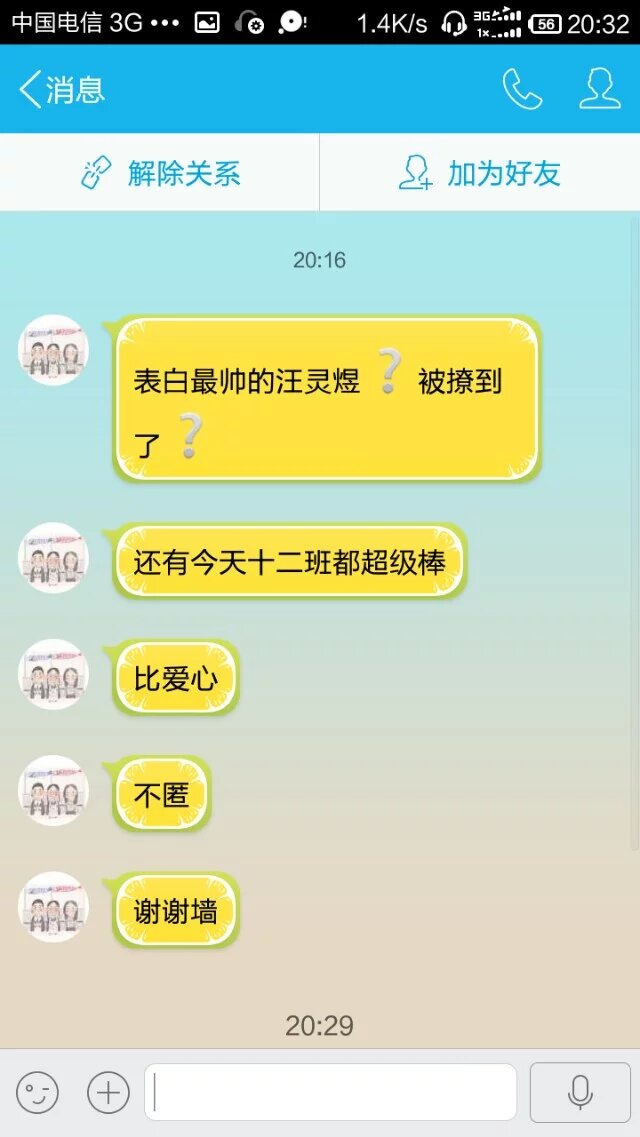
Task: Go back to 消息 list
Action: pos(60,90)
